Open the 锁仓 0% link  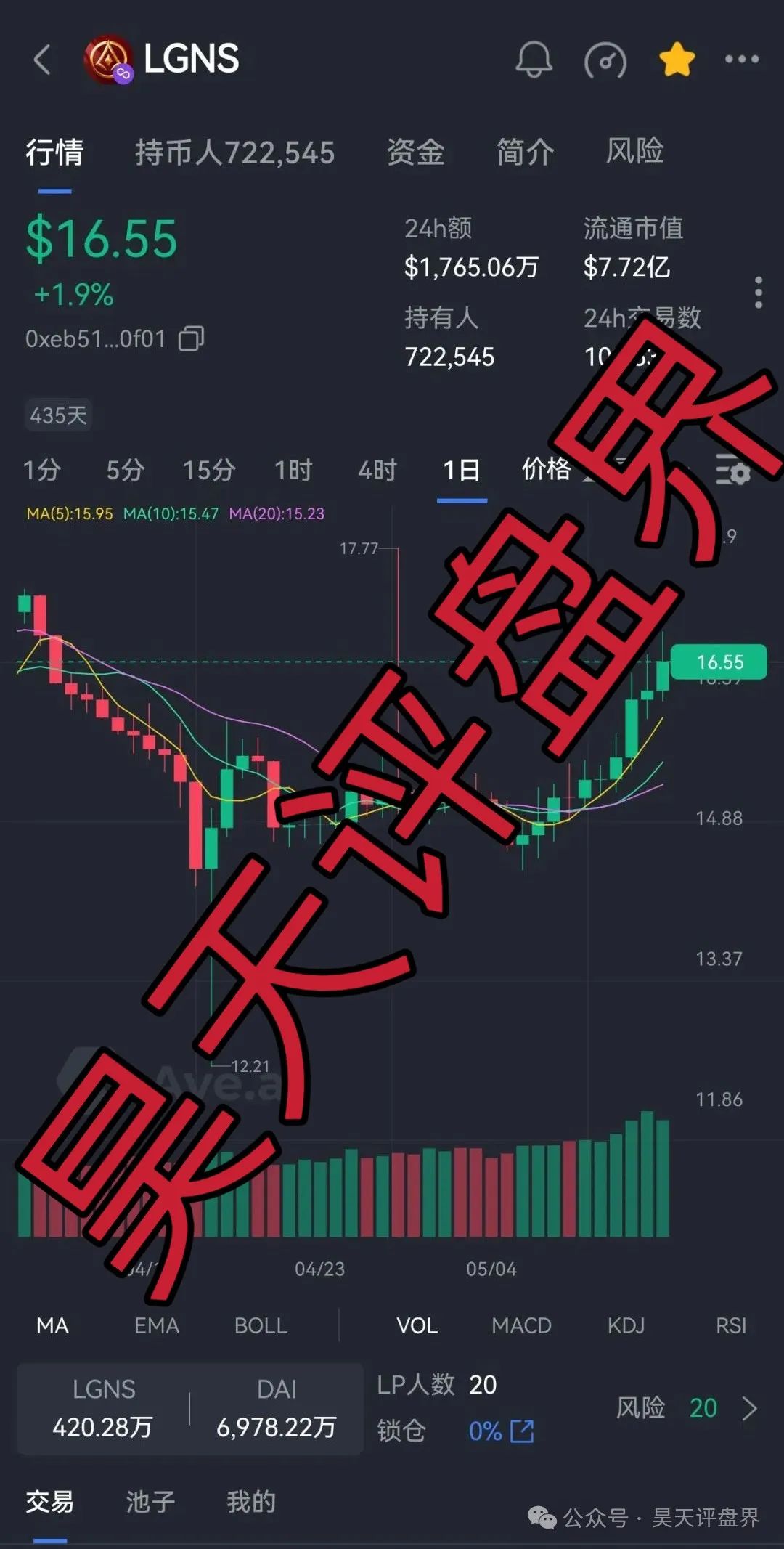(x=501, y=1431)
